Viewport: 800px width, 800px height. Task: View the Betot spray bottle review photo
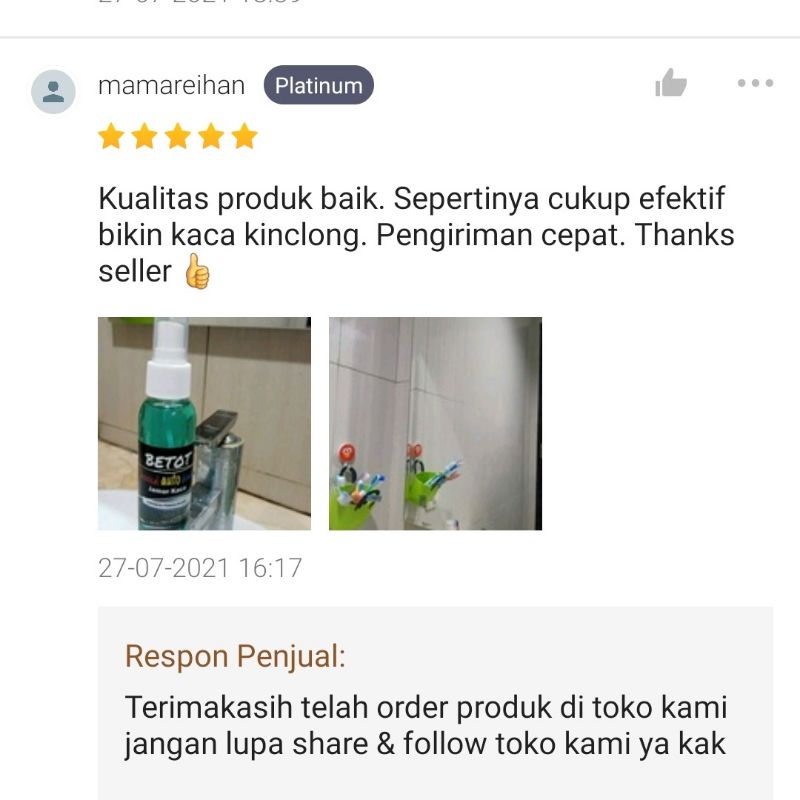click(x=204, y=423)
